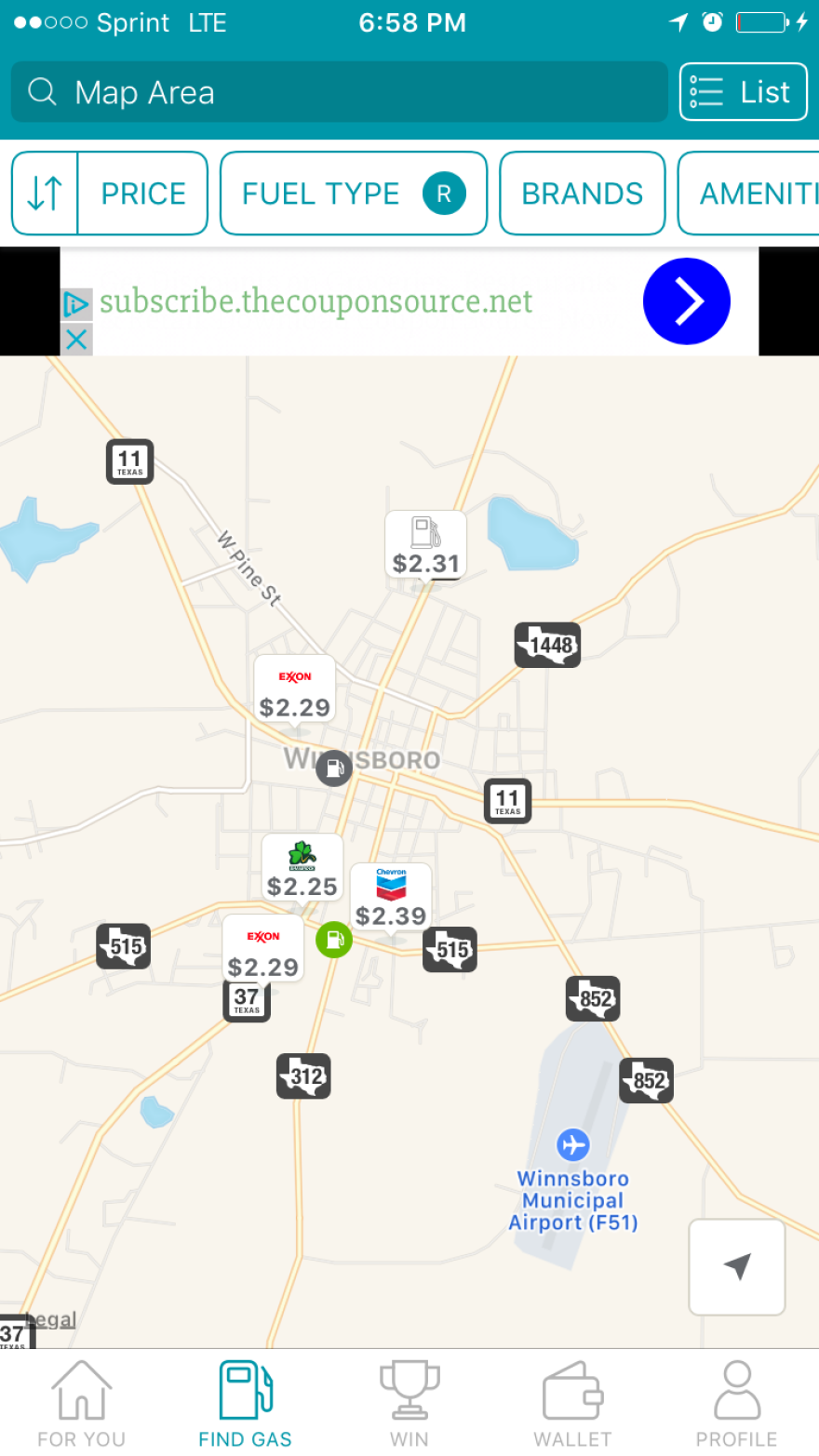Select the Exxon station priced at $2.29 near W Pine St
Screen dimensions: 819x1456
tap(295, 690)
